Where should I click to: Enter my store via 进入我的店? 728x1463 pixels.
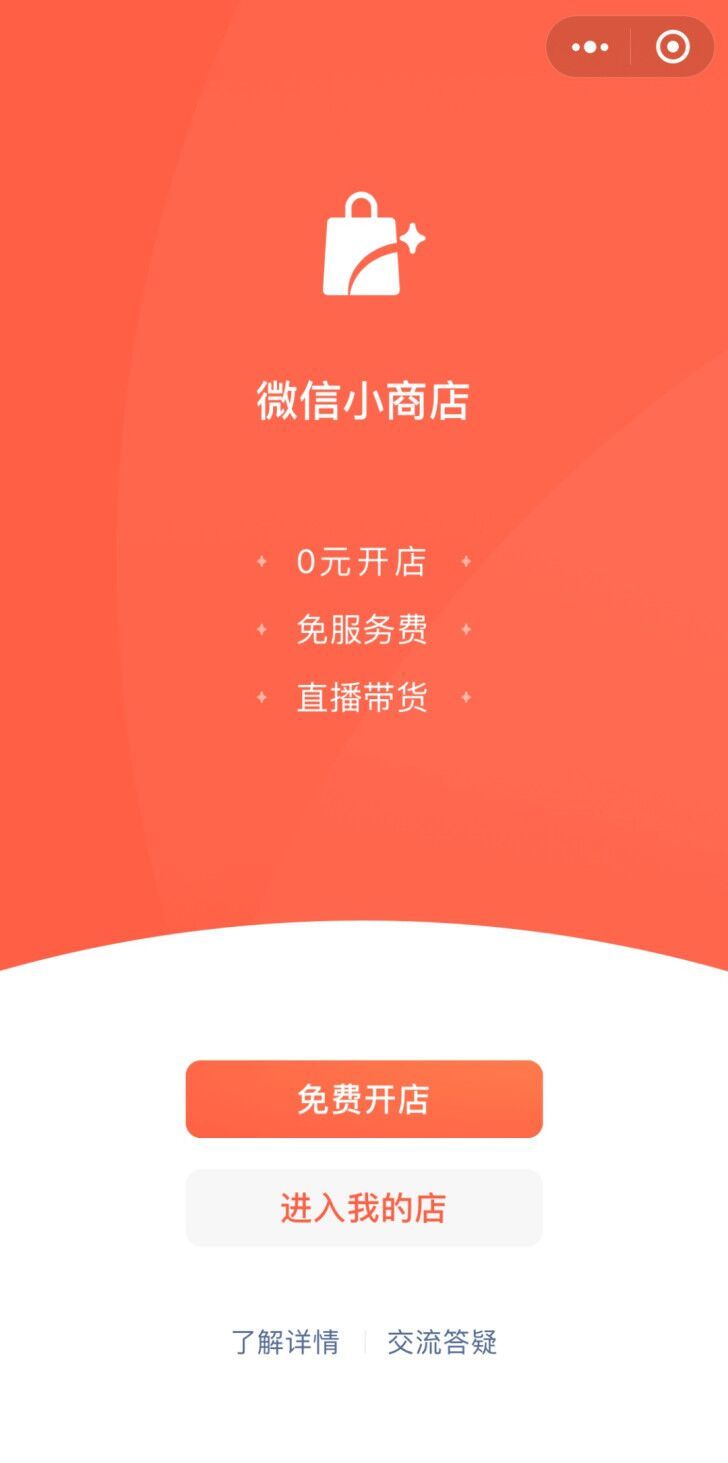(364, 1208)
